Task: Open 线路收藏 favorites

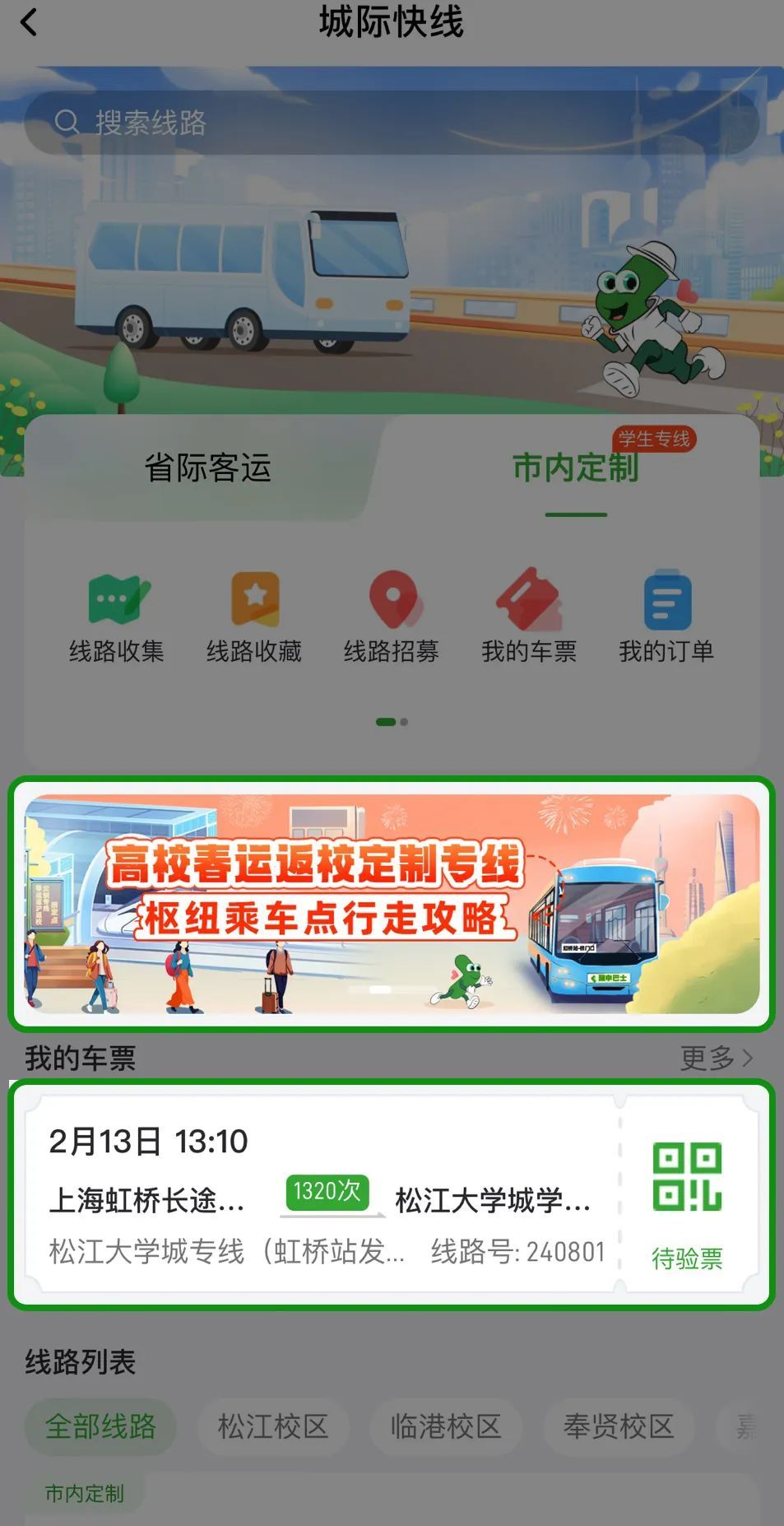Action: click(x=253, y=617)
